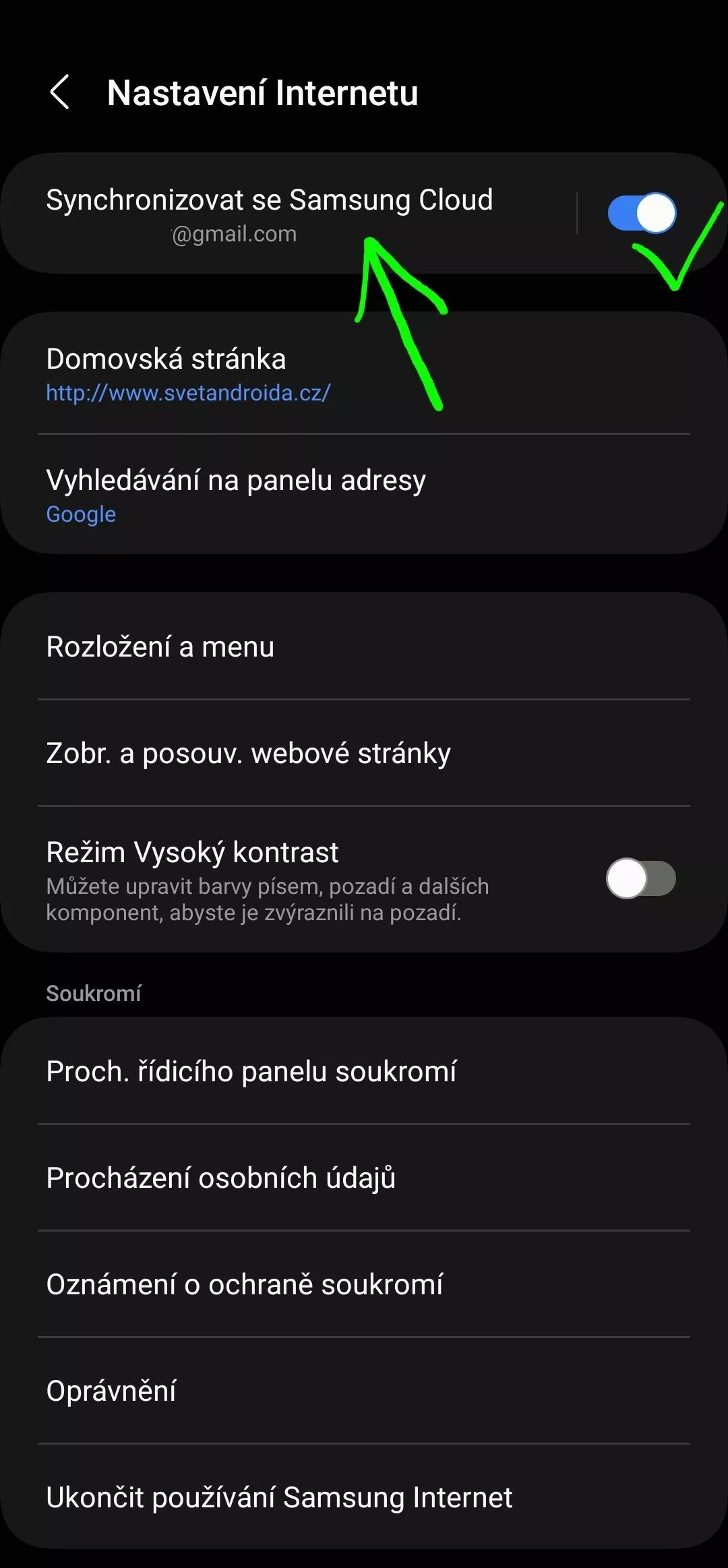Open Vyhledávání na panelu adresy
This screenshot has height=1568, width=728.
coord(364,494)
